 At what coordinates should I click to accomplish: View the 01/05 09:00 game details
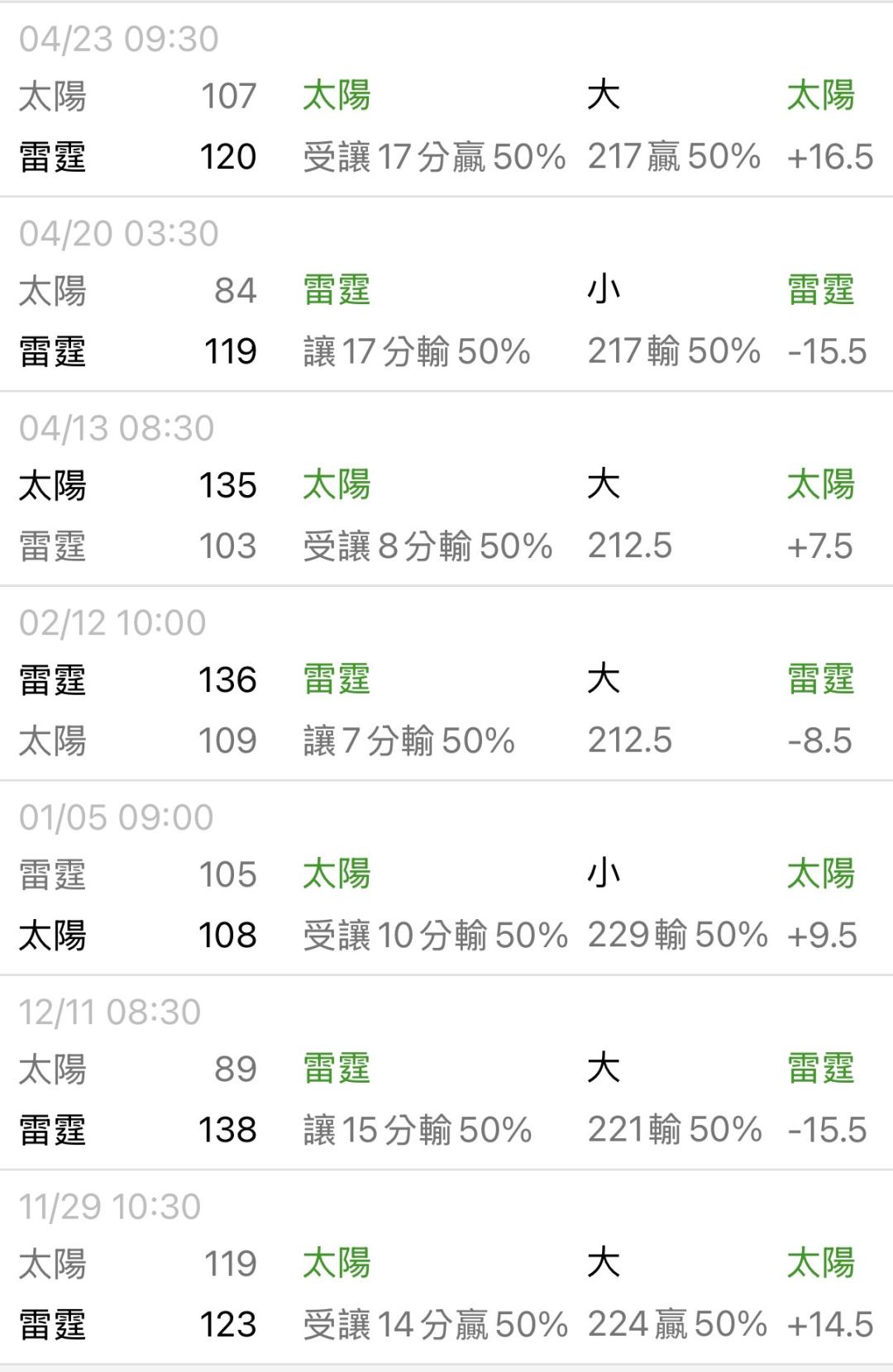coord(446,879)
